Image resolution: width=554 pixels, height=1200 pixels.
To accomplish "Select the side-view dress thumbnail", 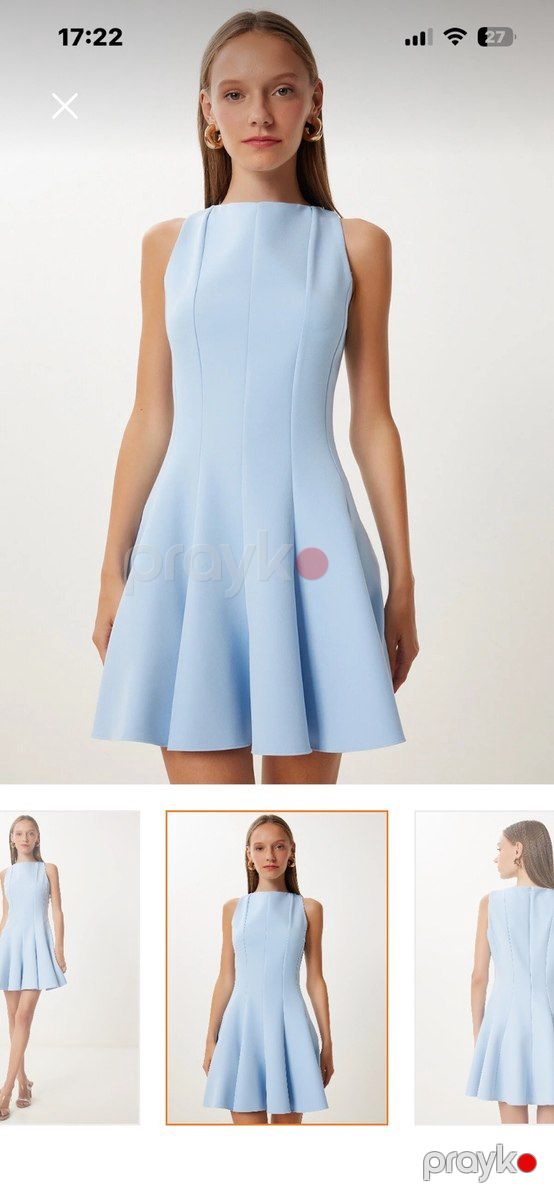I will [x=69, y=967].
